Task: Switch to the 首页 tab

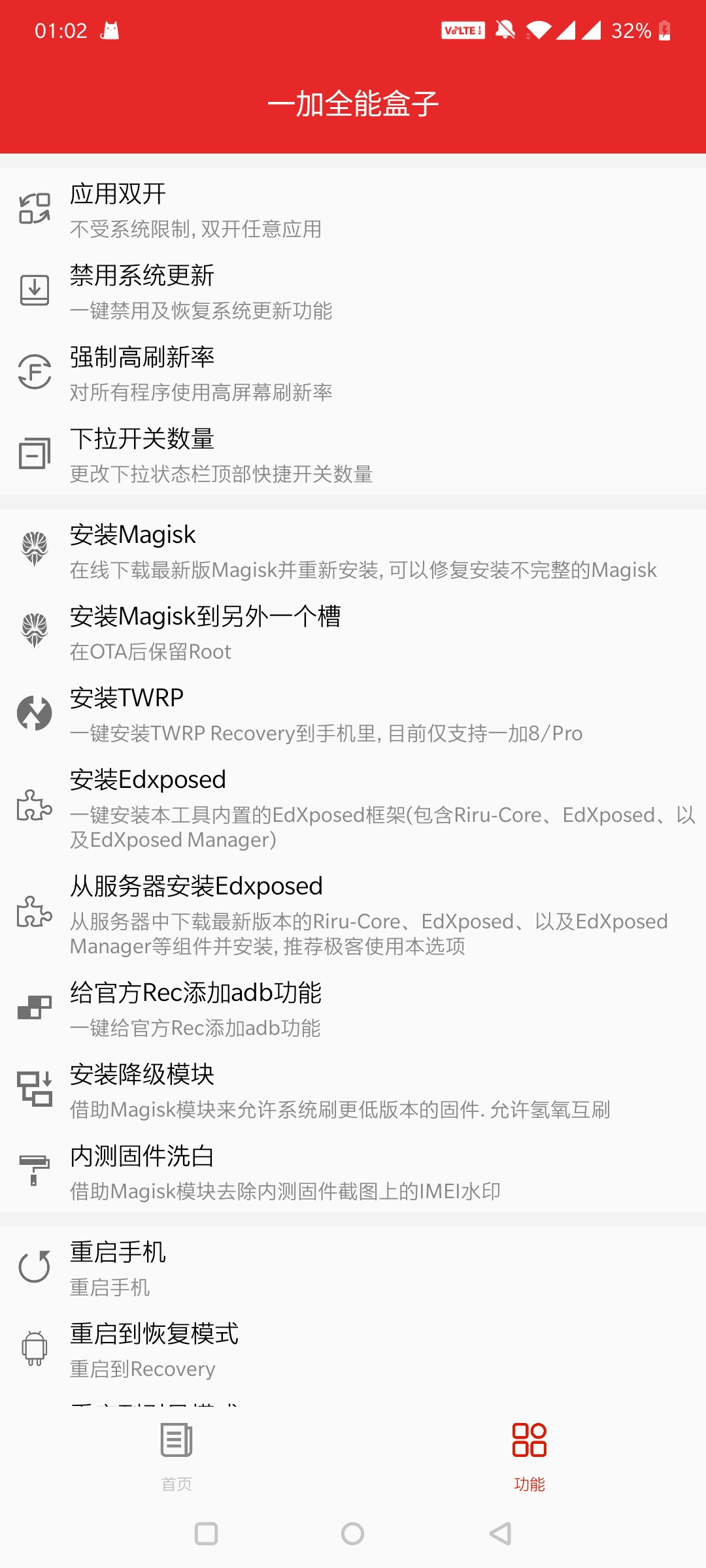Action: [x=175, y=1457]
